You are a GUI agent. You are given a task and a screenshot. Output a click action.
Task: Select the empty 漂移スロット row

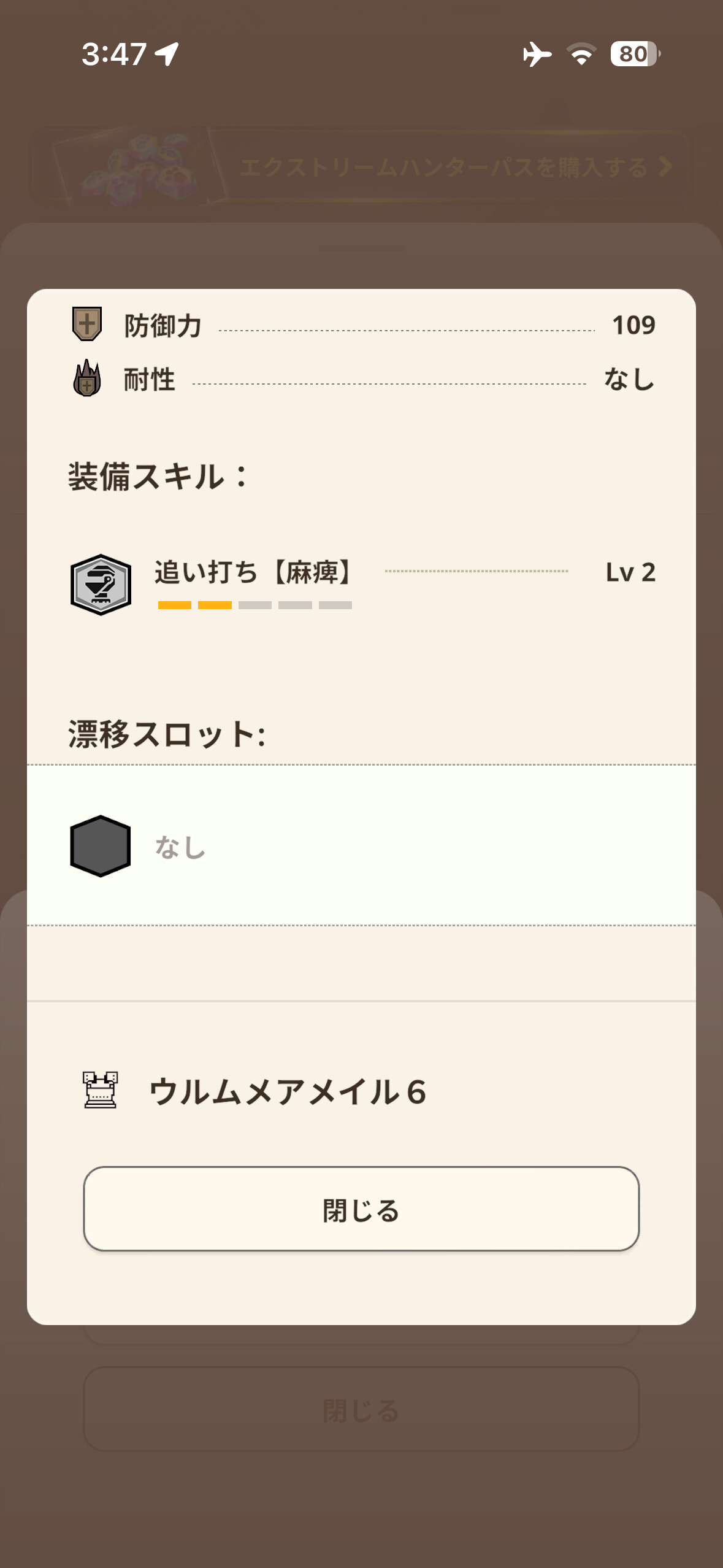pos(361,845)
